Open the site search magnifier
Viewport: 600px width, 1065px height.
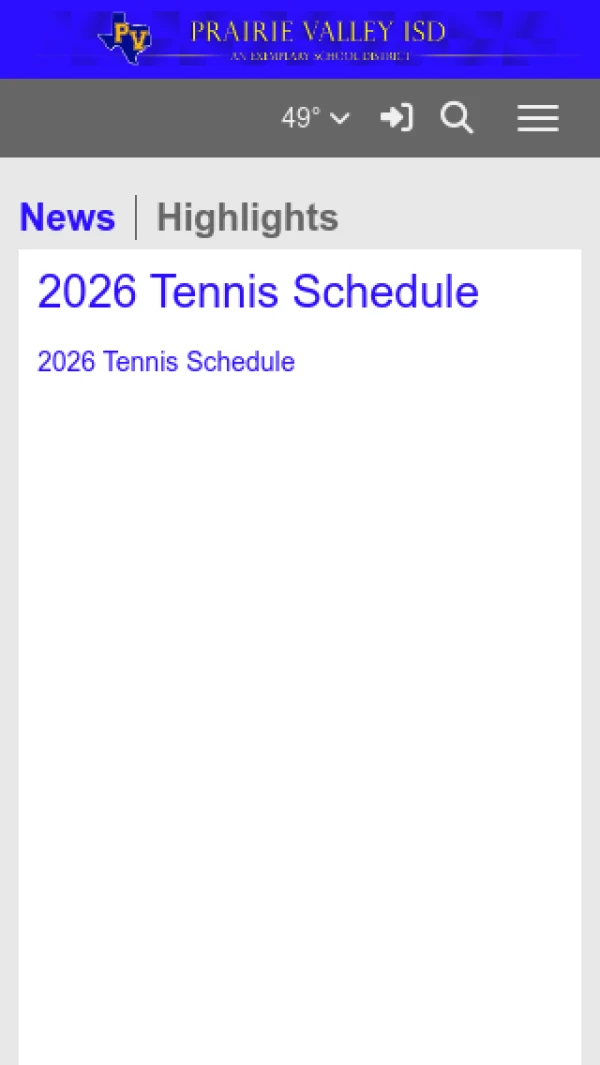pyautogui.click(x=457, y=119)
